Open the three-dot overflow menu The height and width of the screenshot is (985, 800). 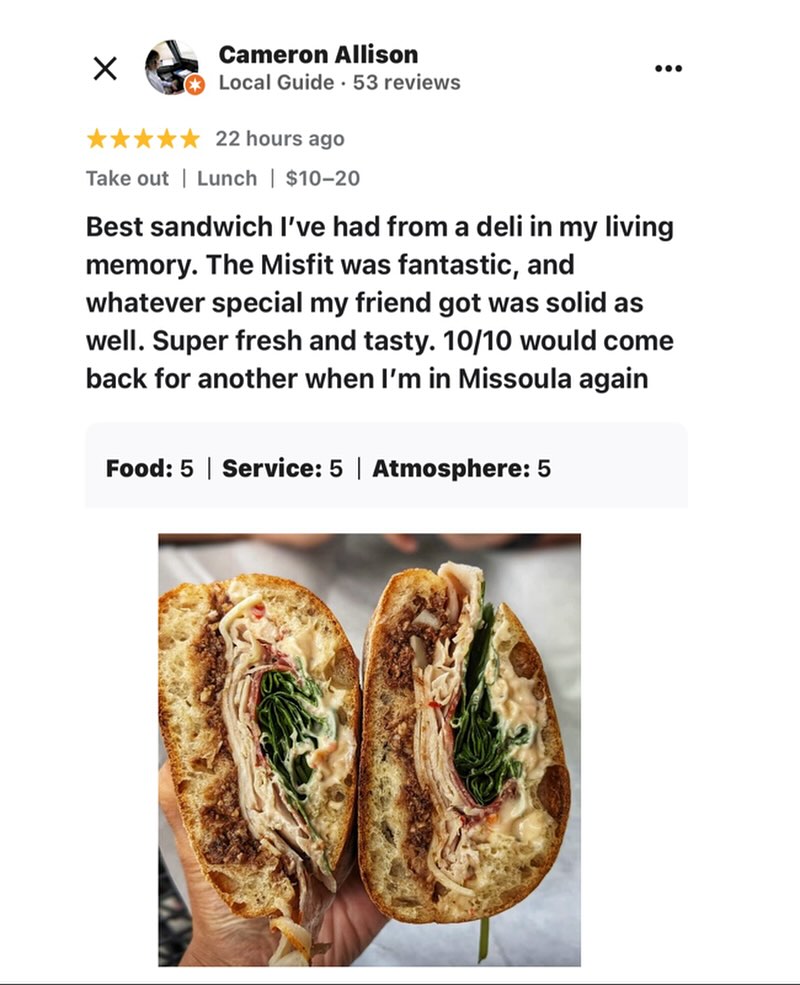(667, 68)
